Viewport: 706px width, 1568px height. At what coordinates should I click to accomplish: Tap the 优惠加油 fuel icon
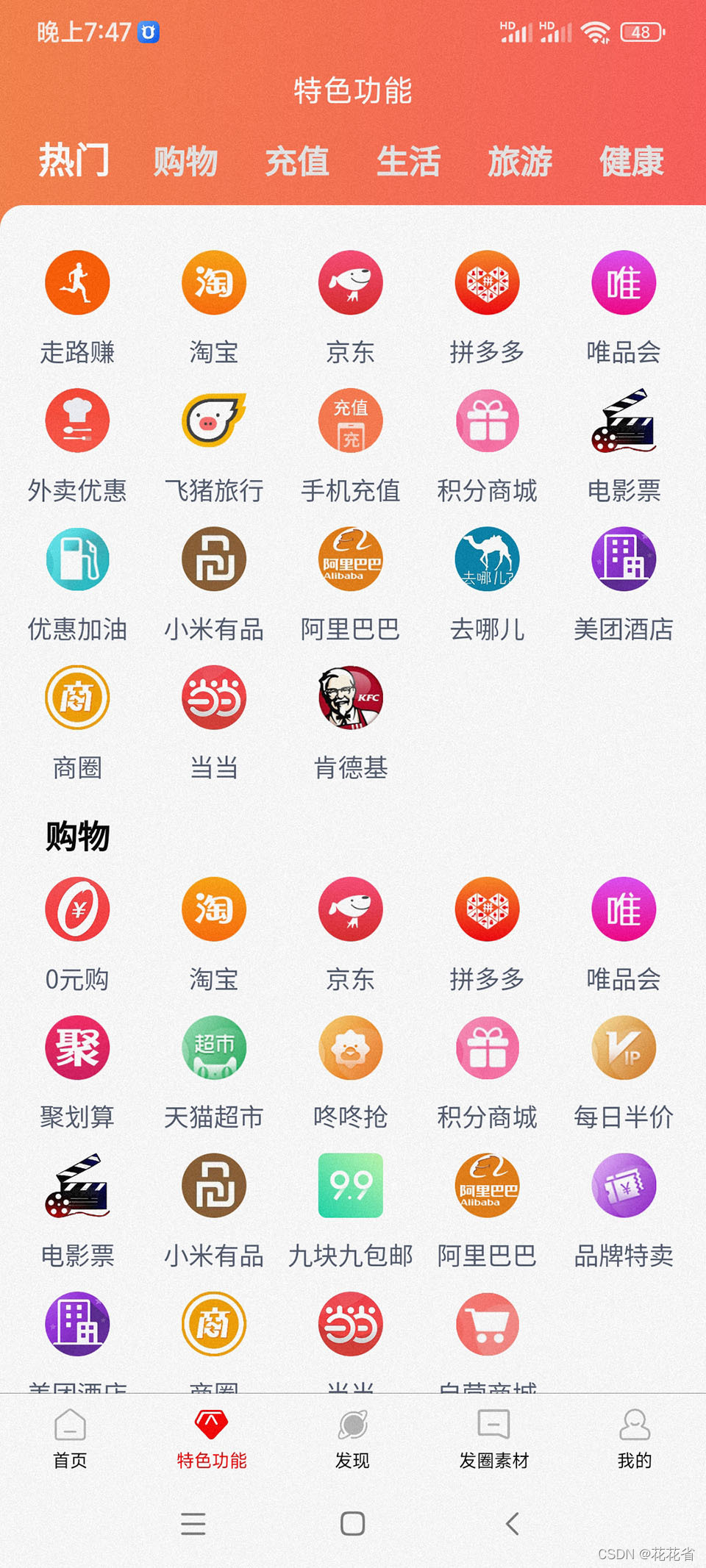(x=76, y=559)
